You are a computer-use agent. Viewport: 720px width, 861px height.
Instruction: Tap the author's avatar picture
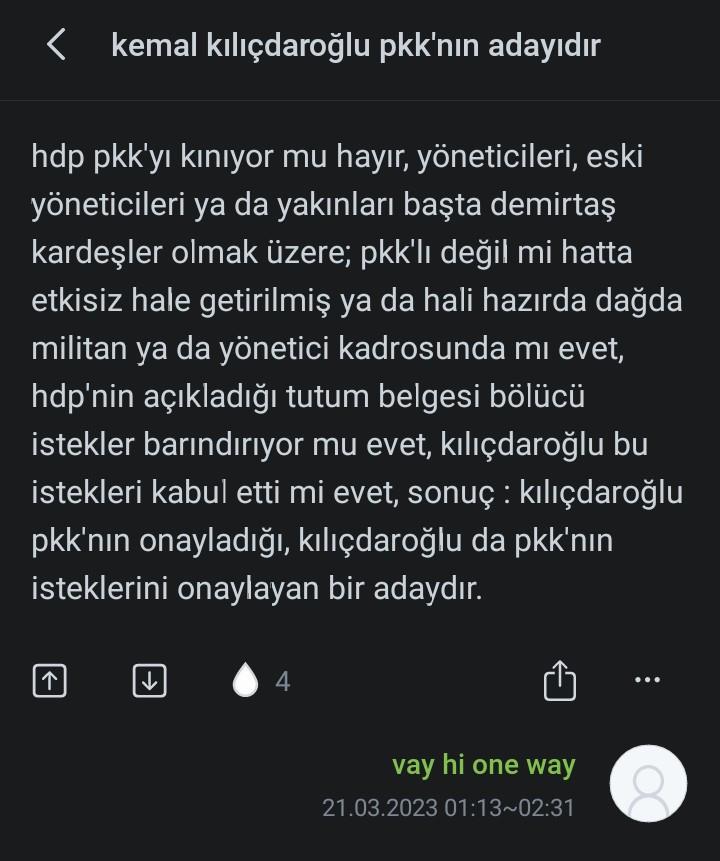click(648, 783)
